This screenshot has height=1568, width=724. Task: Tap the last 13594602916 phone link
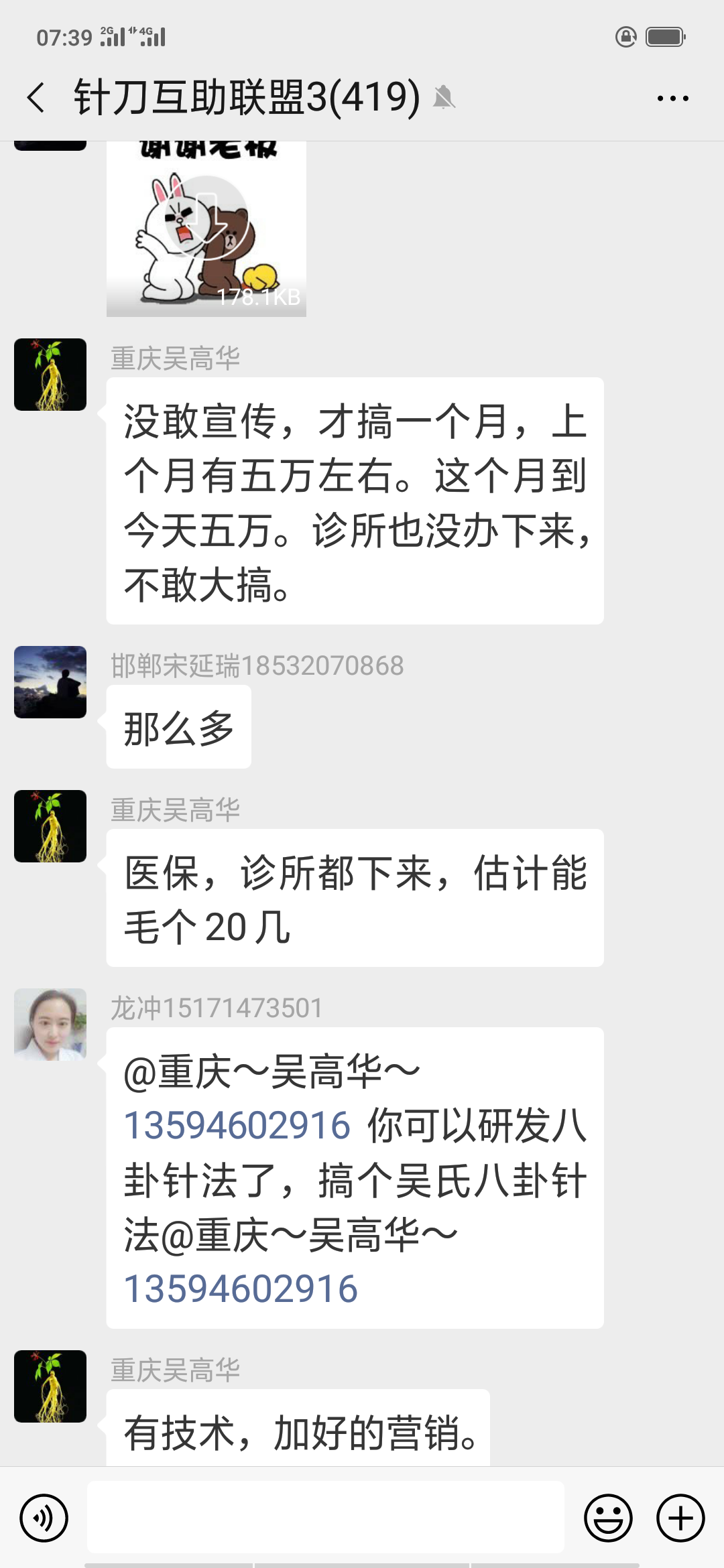pos(241,1289)
